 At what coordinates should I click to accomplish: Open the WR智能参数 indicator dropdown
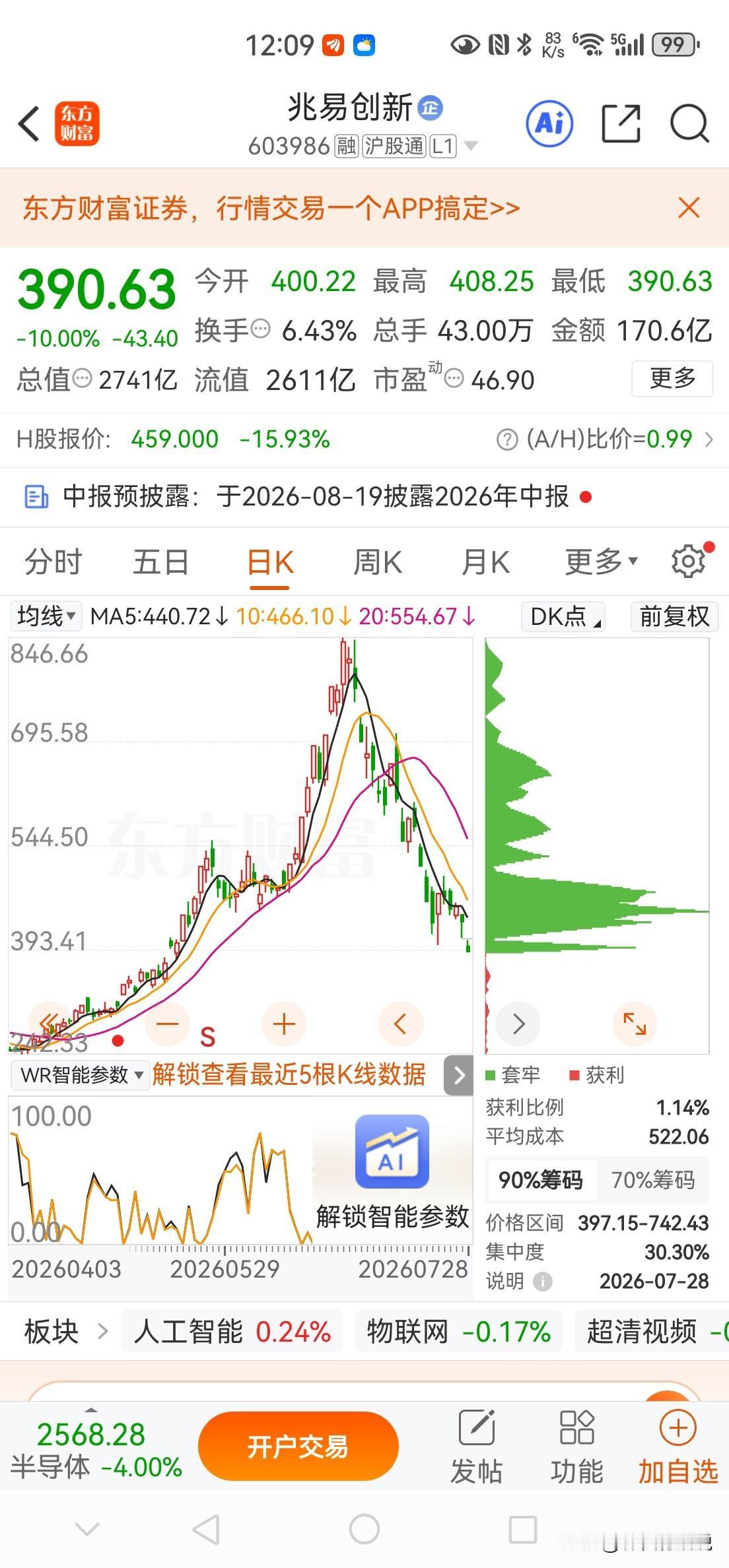click(x=80, y=1075)
